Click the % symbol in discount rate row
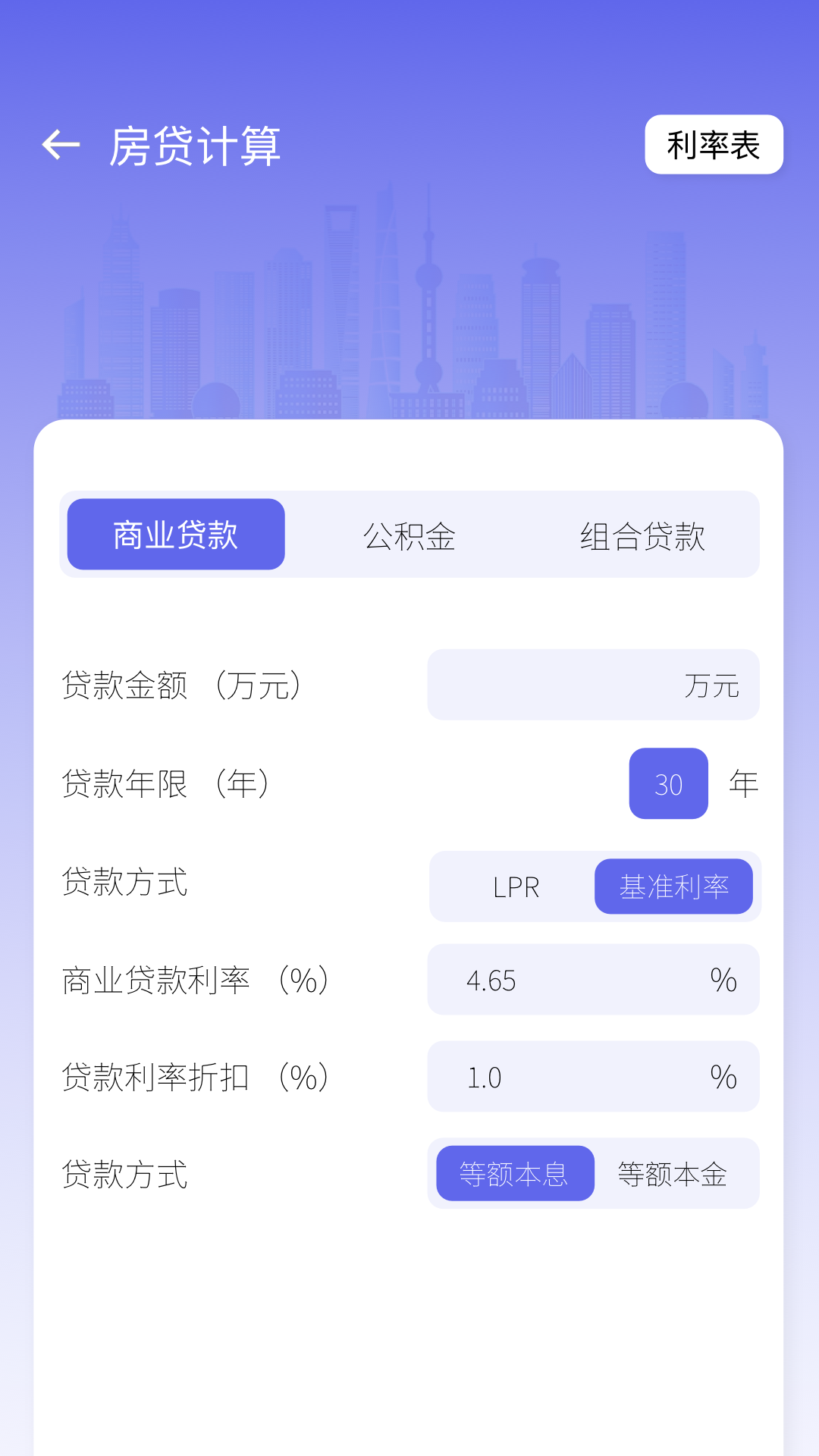This screenshot has height=1456, width=819. coord(723,1076)
